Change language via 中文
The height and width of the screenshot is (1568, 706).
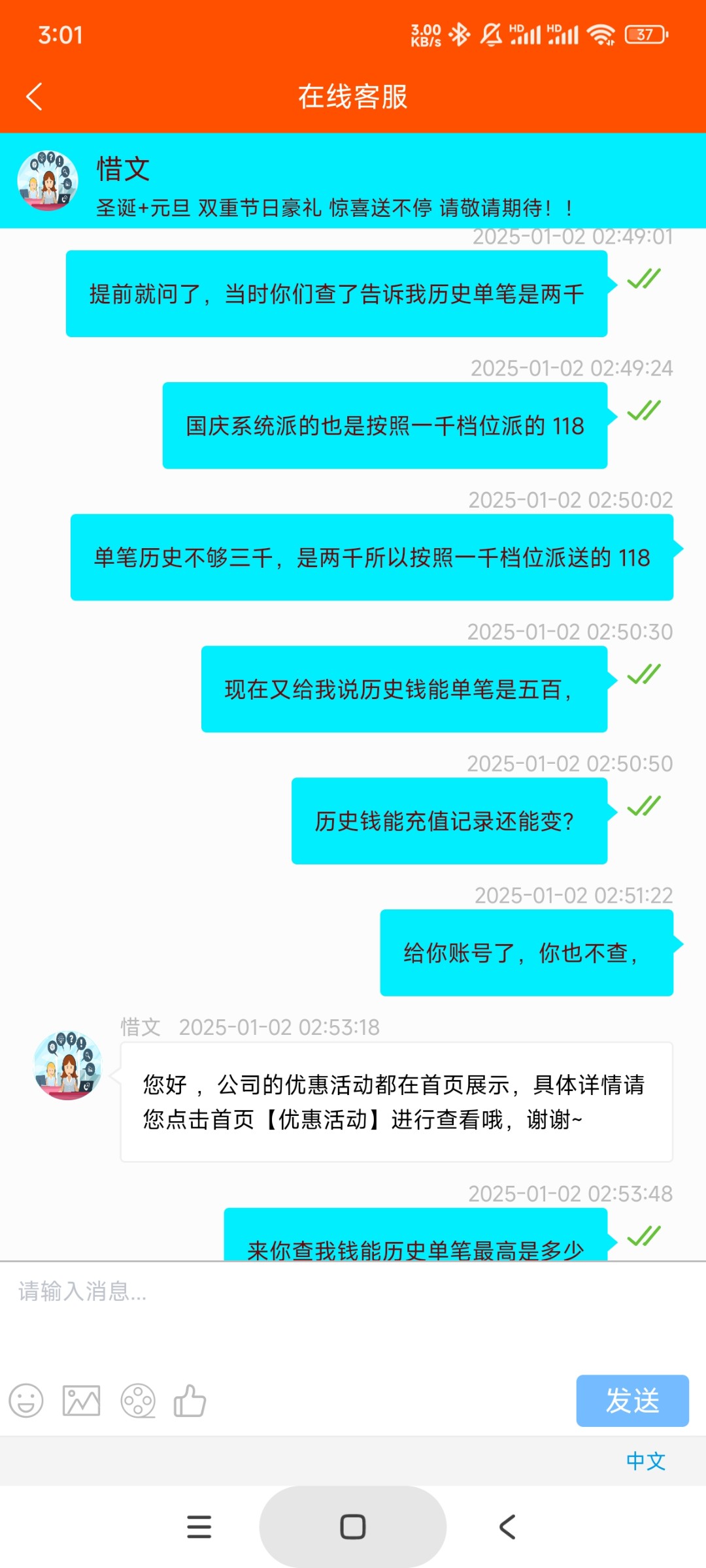point(645,1461)
